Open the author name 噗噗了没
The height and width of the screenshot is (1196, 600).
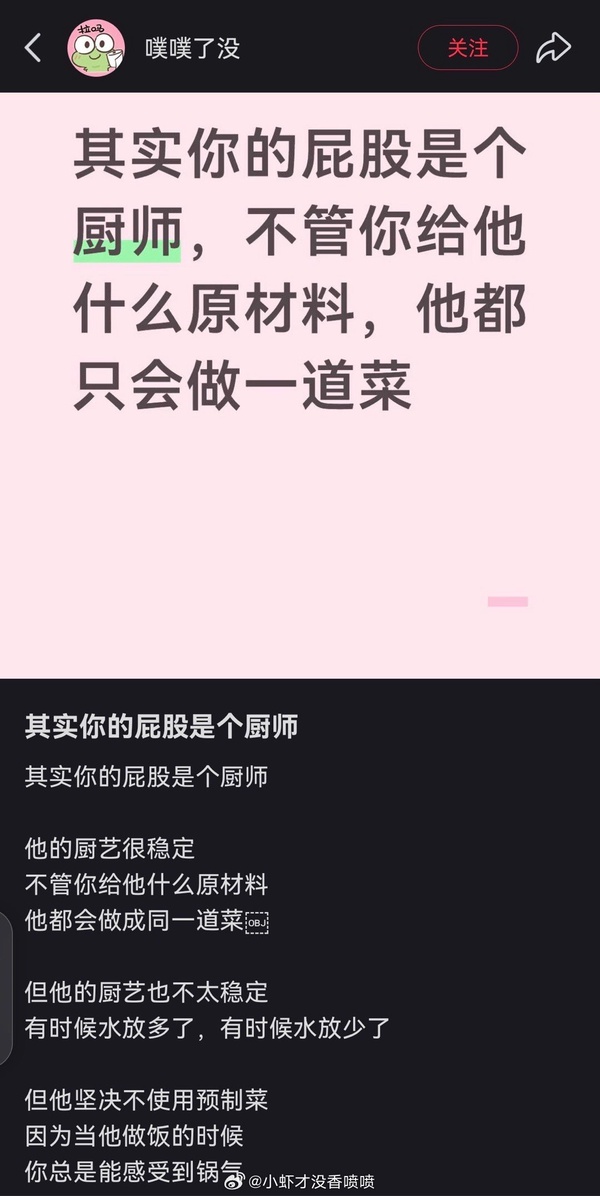193,47
